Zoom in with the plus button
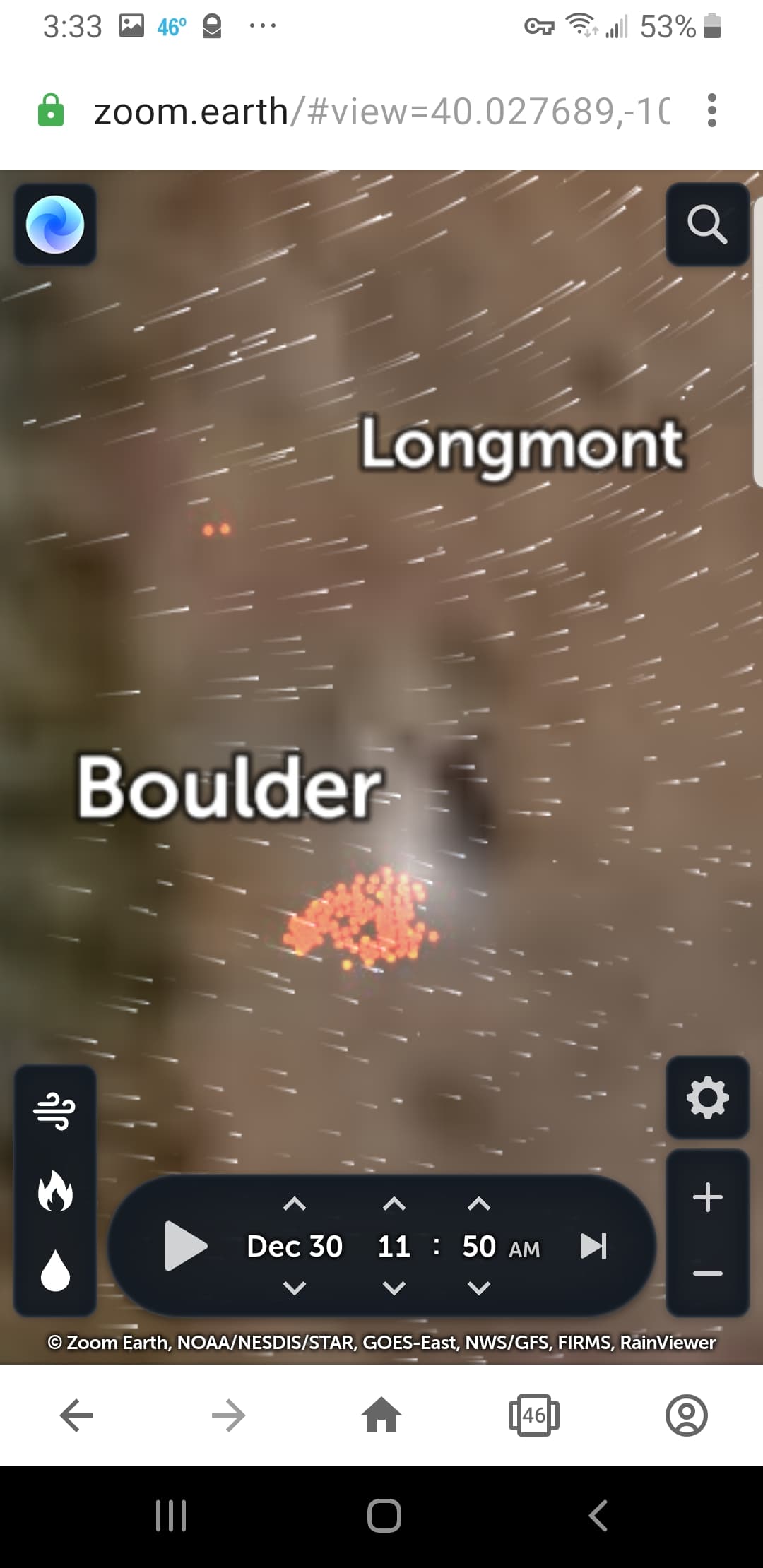Image resolution: width=763 pixels, height=1568 pixels. pyautogui.click(x=707, y=1198)
